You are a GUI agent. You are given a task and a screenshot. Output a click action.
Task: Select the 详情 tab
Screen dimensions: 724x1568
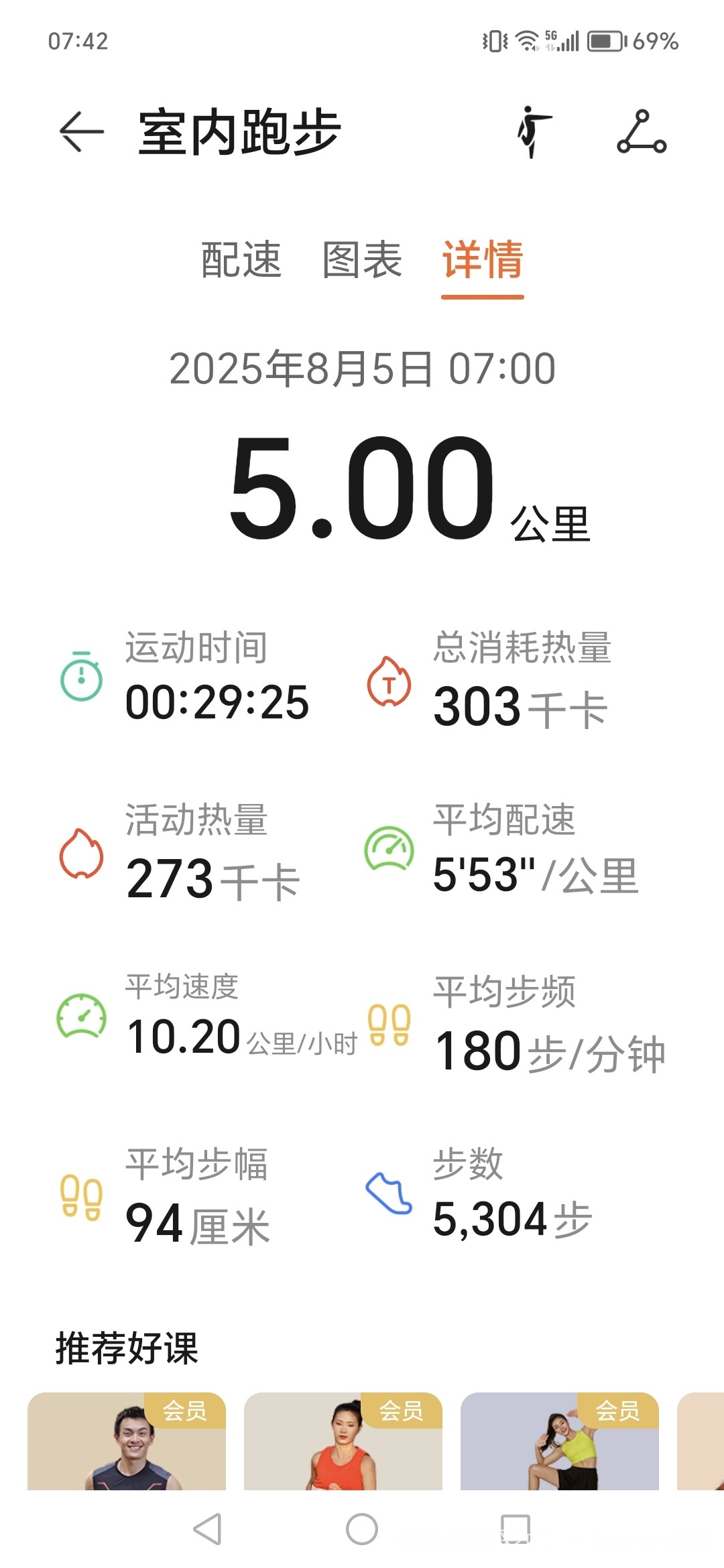pyautogui.click(x=483, y=260)
